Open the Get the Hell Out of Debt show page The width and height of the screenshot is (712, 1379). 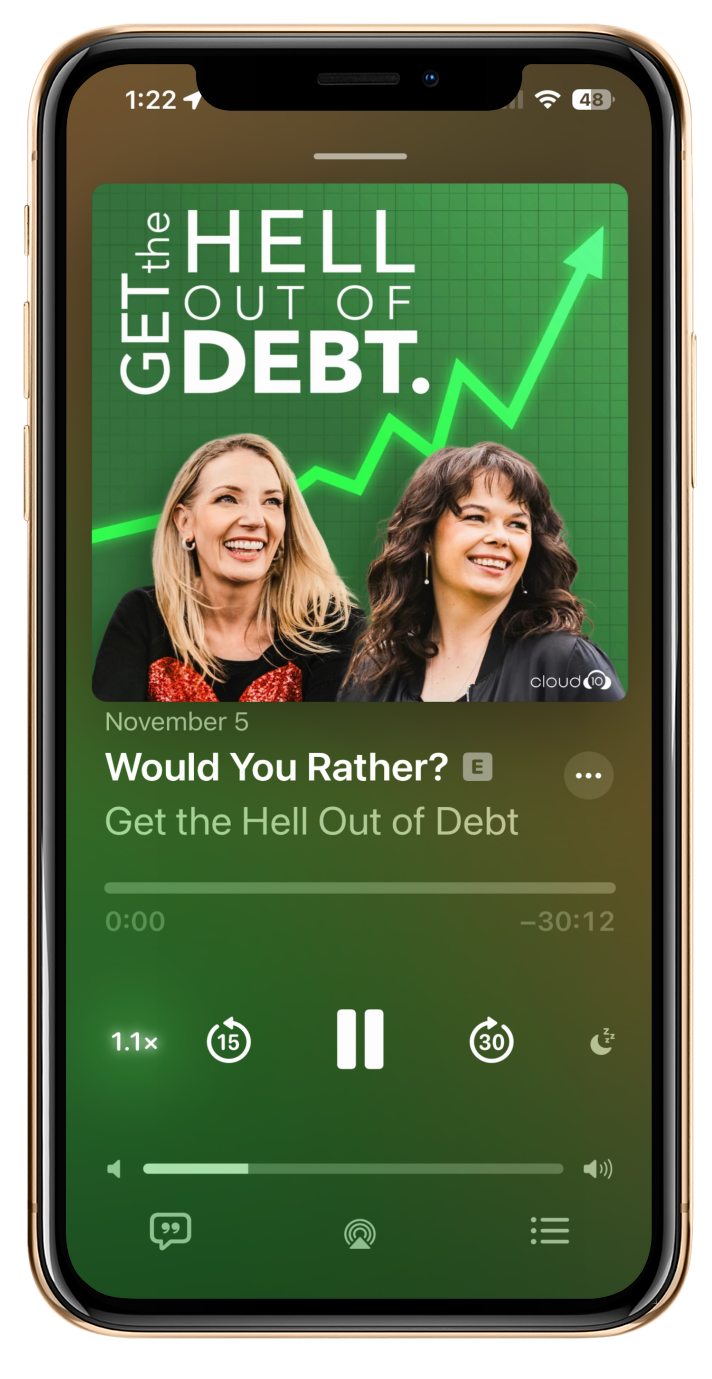[x=311, y=822]
